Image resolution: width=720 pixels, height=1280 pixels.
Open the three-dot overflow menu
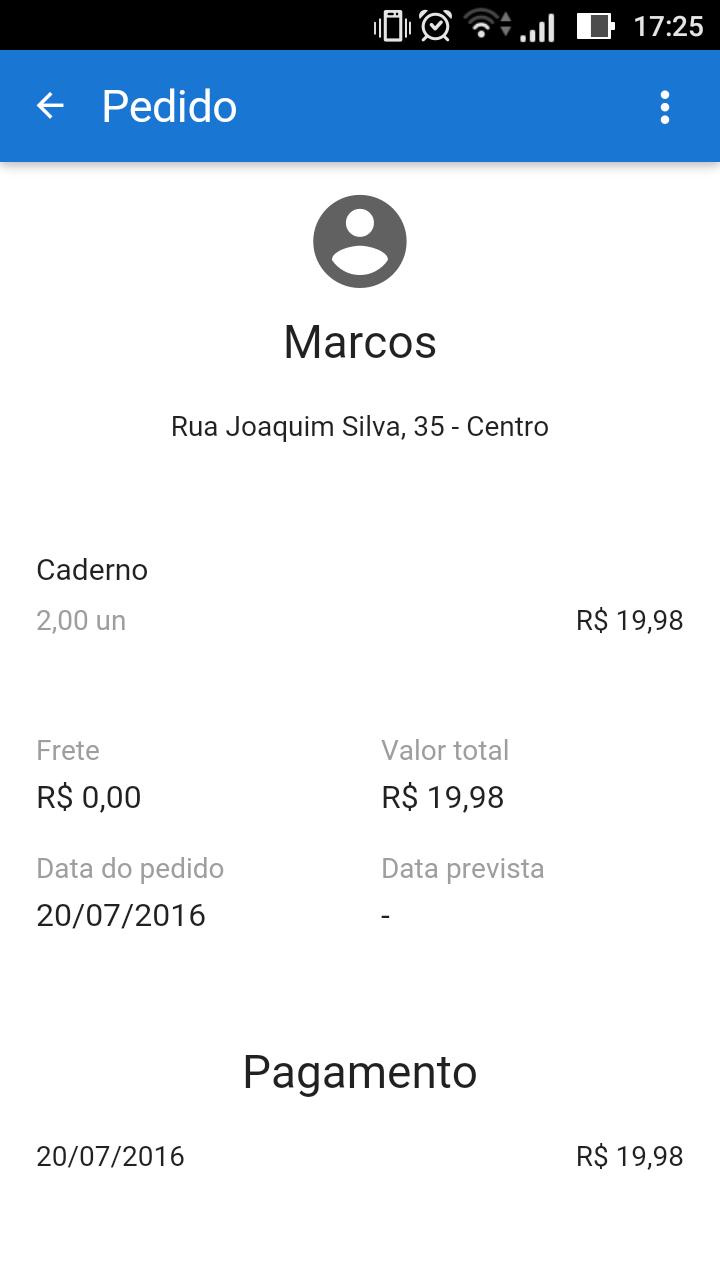[664, 107]
